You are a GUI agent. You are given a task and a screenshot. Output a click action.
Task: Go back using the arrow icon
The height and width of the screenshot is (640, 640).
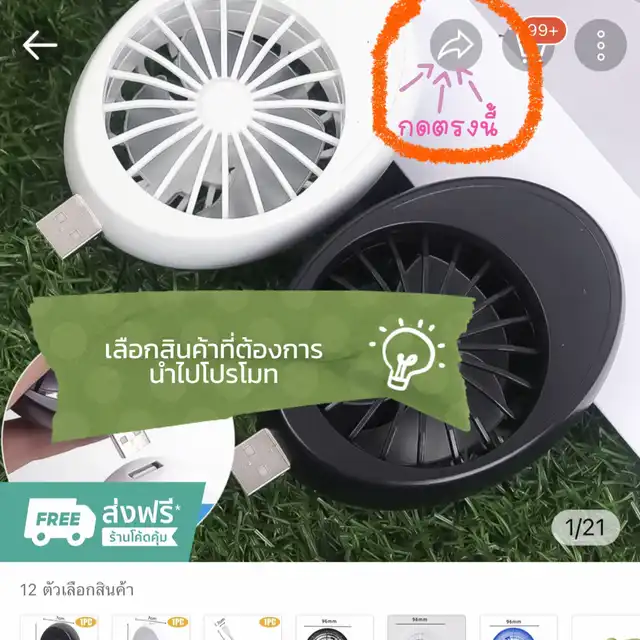(x=40, y=45)
